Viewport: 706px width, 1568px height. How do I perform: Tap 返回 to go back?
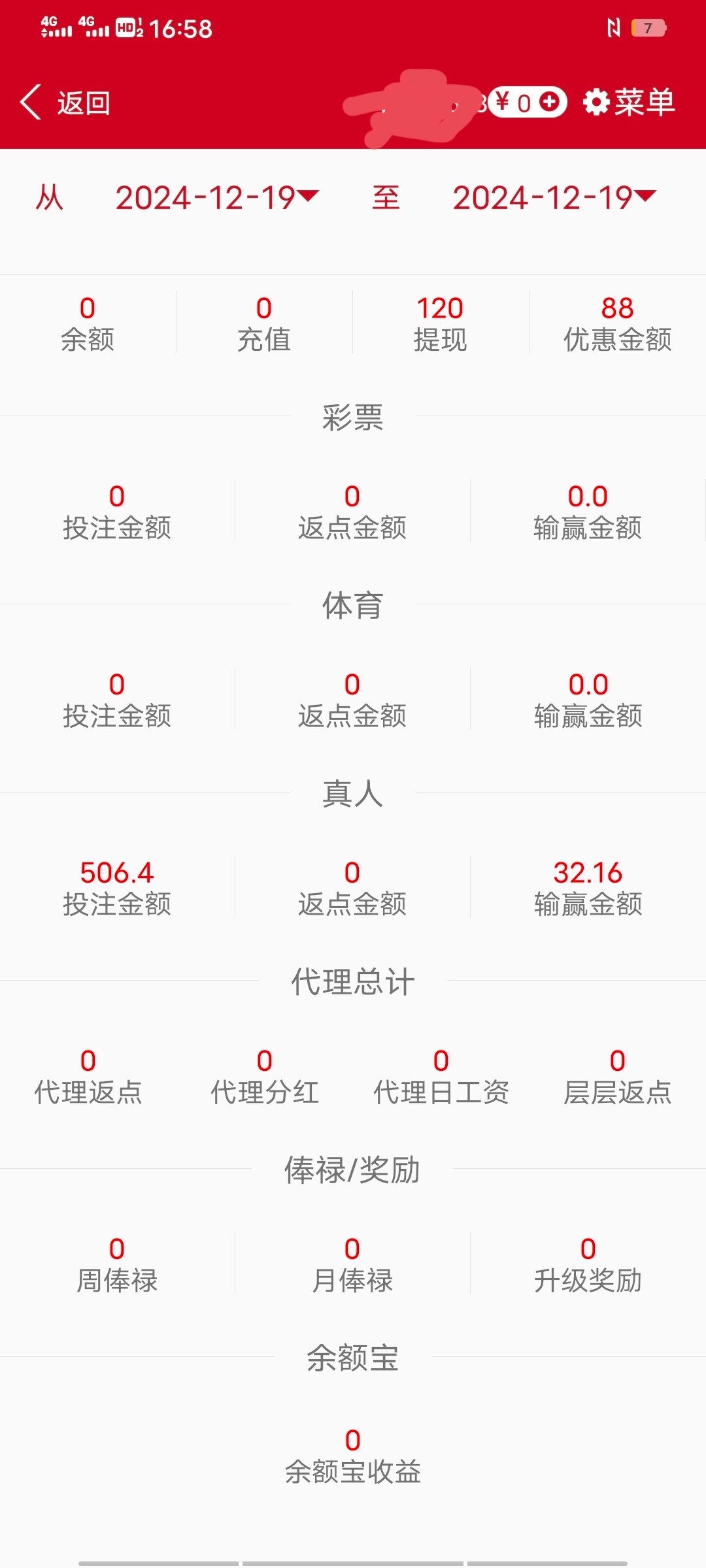point(65,103)
